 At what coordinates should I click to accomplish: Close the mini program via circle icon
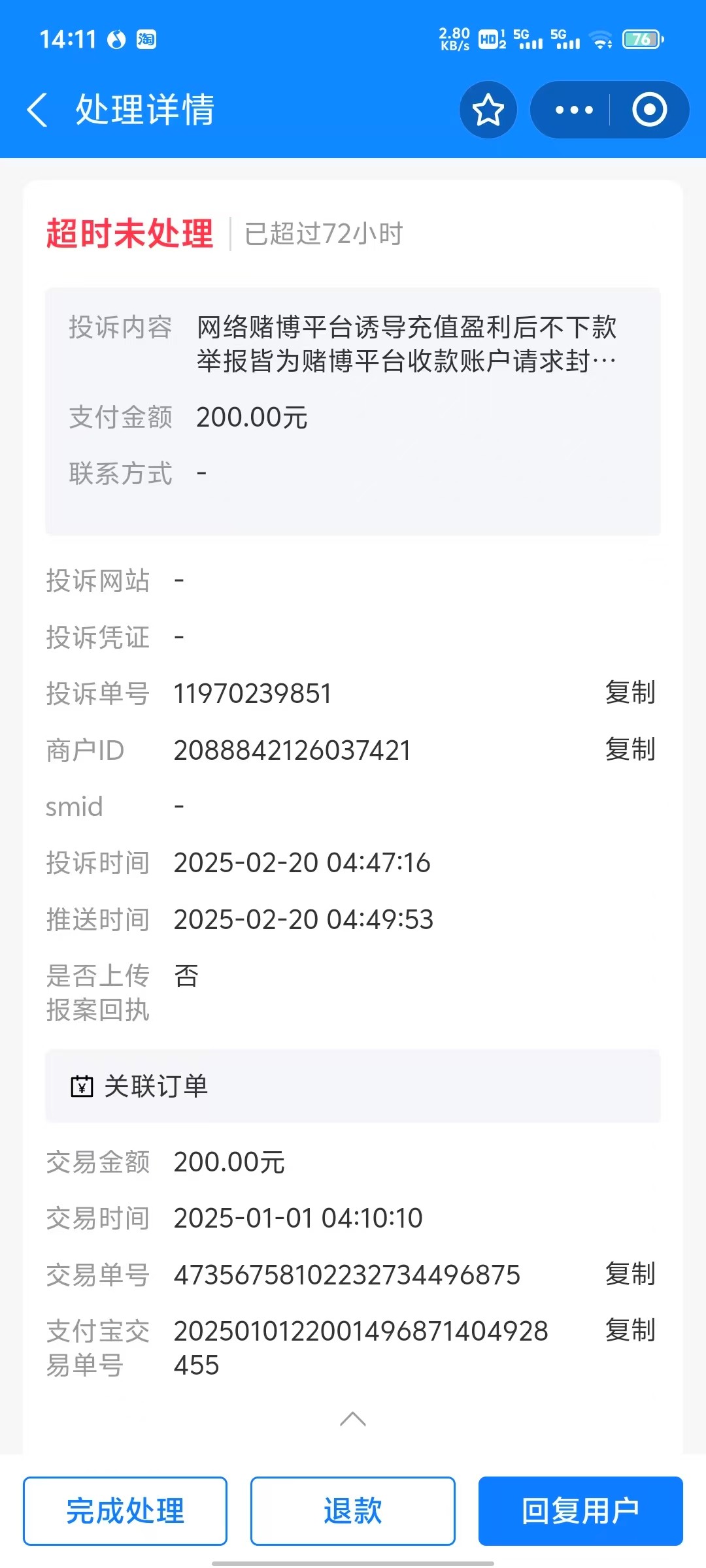click(x=649, y=109)
